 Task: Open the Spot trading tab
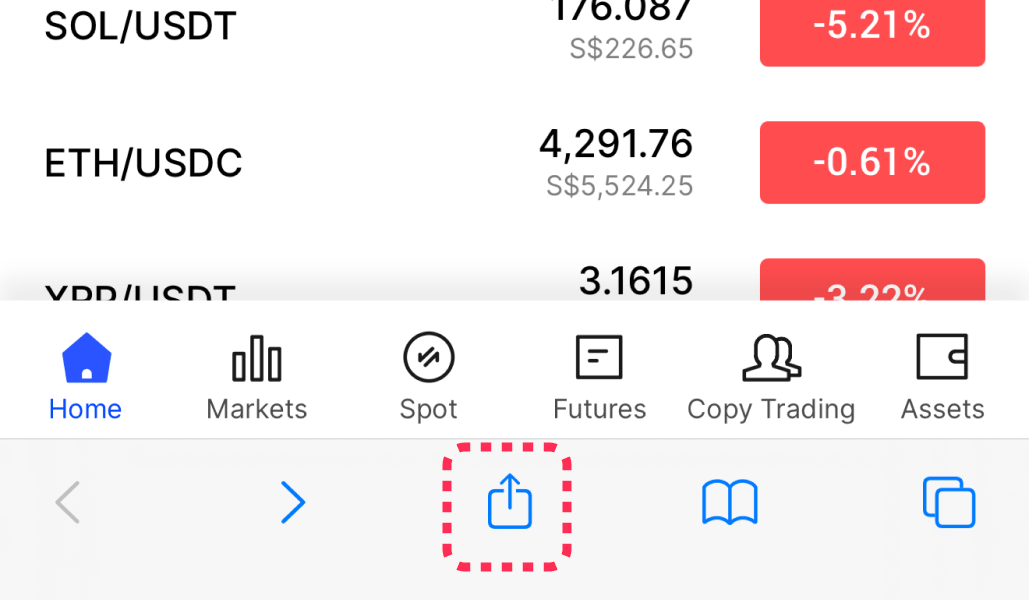click(x=428, y=378)
